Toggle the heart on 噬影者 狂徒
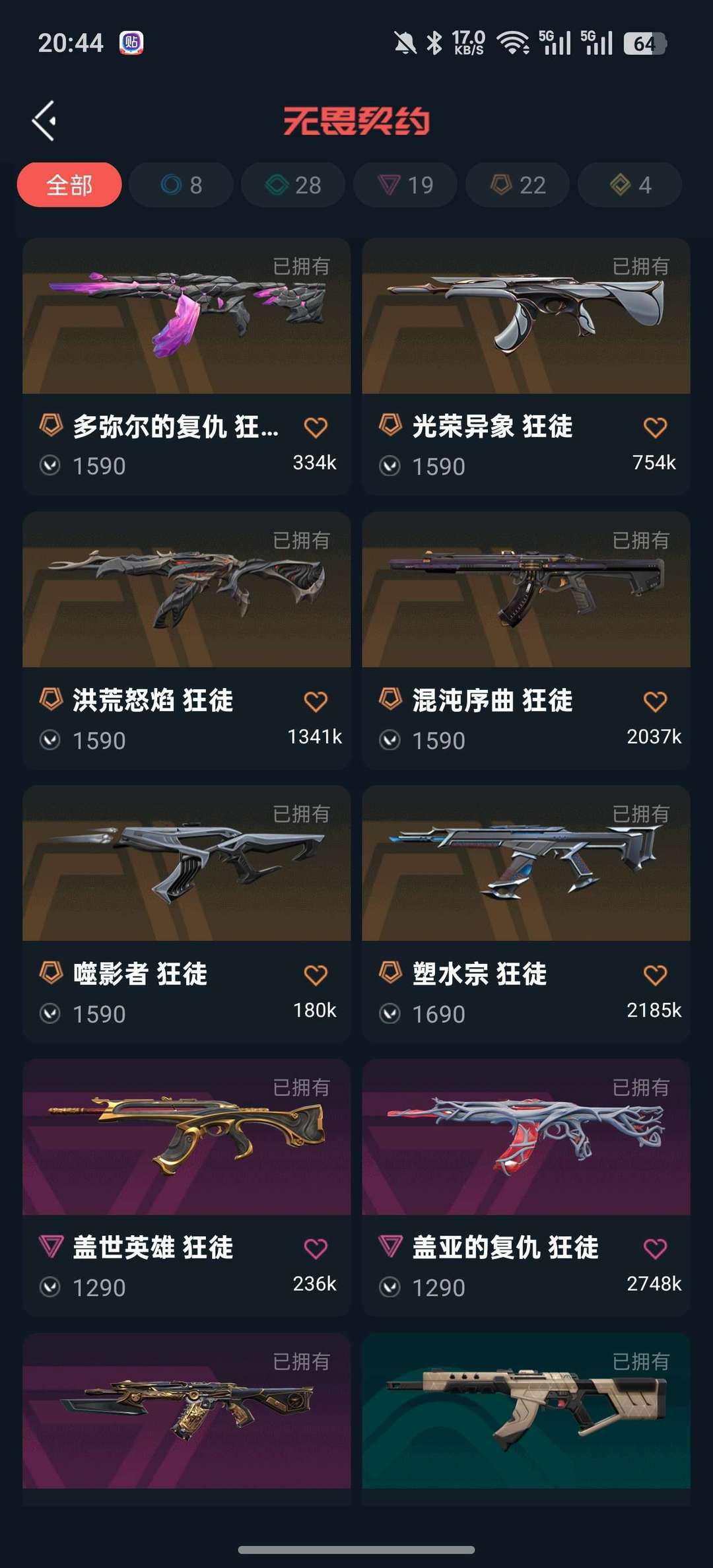The image size is (713, 1568). click(317, 974)
